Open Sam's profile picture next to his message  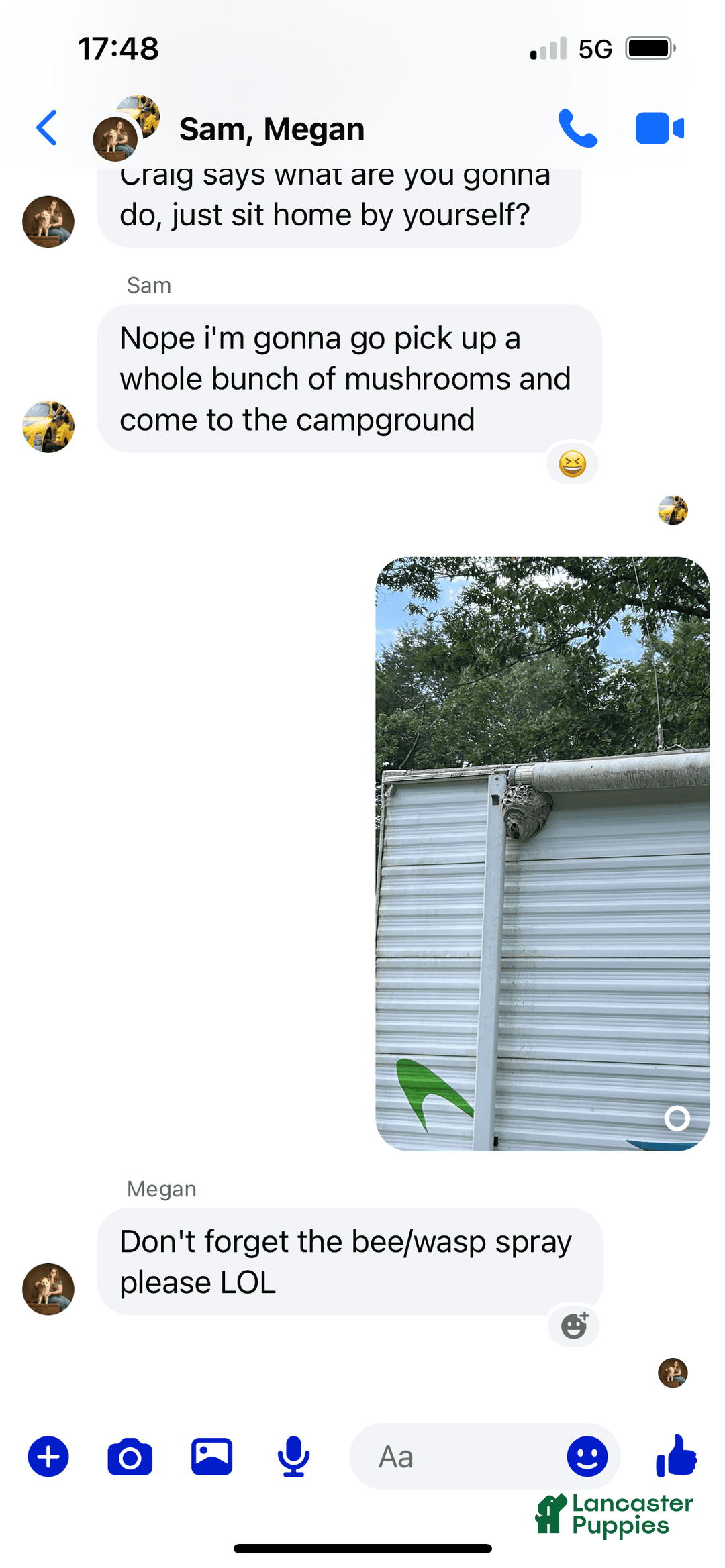coord(48,427)
